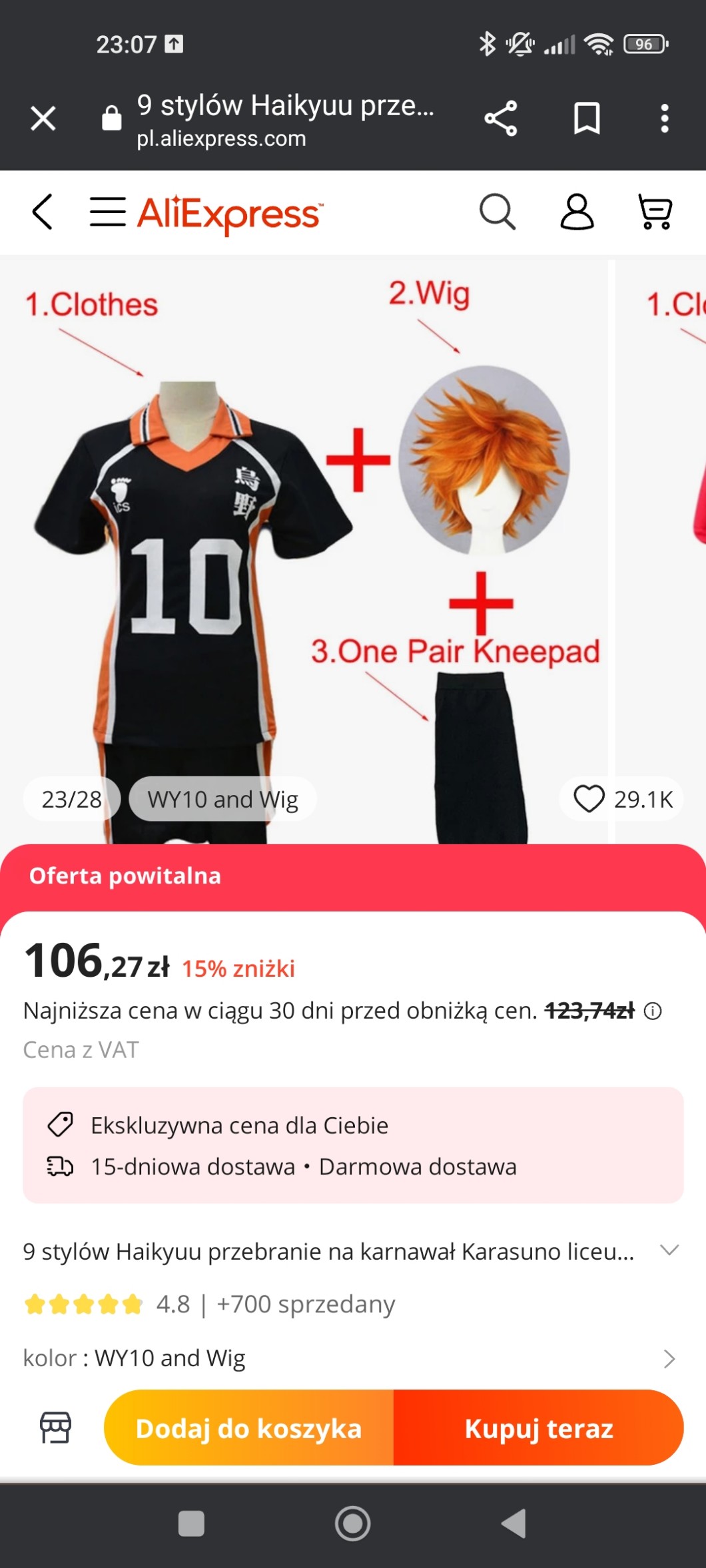This screenshot has height=1568, width=706.
Task: Open the AliExpress hamburger menu
Action: click(x=108, y=212)
